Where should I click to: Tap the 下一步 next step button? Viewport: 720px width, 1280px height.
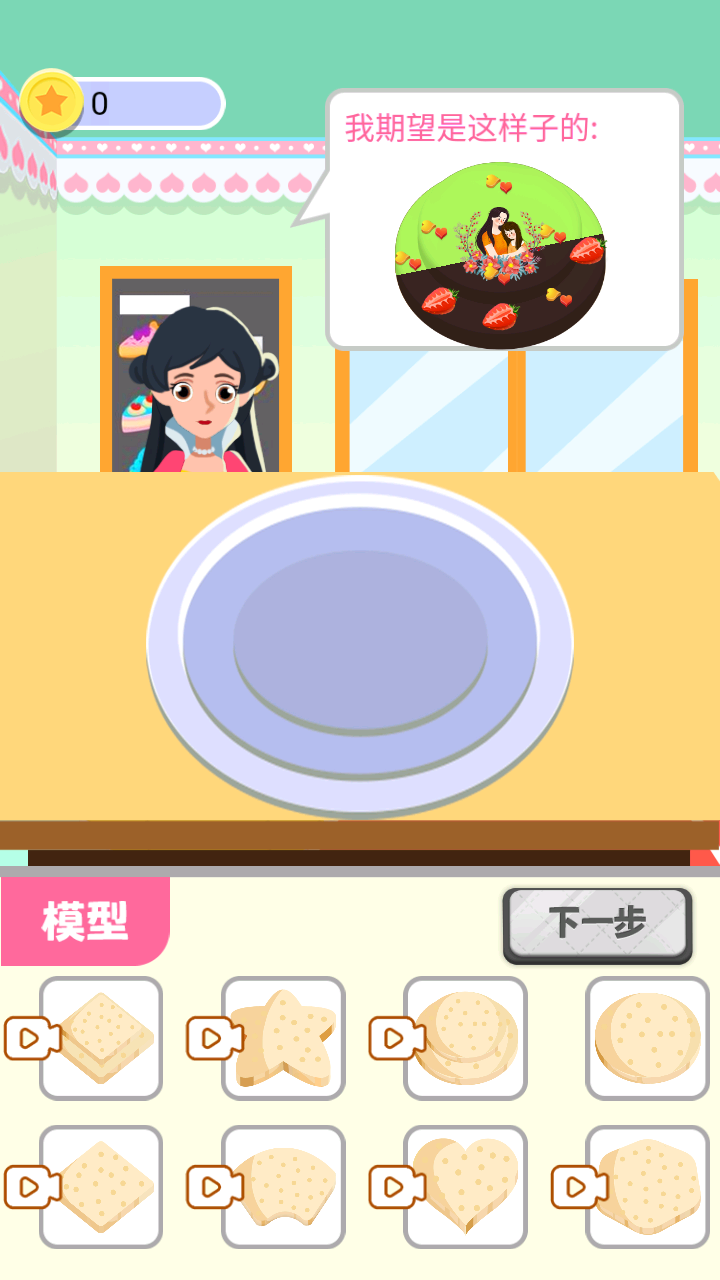point(597,923)
